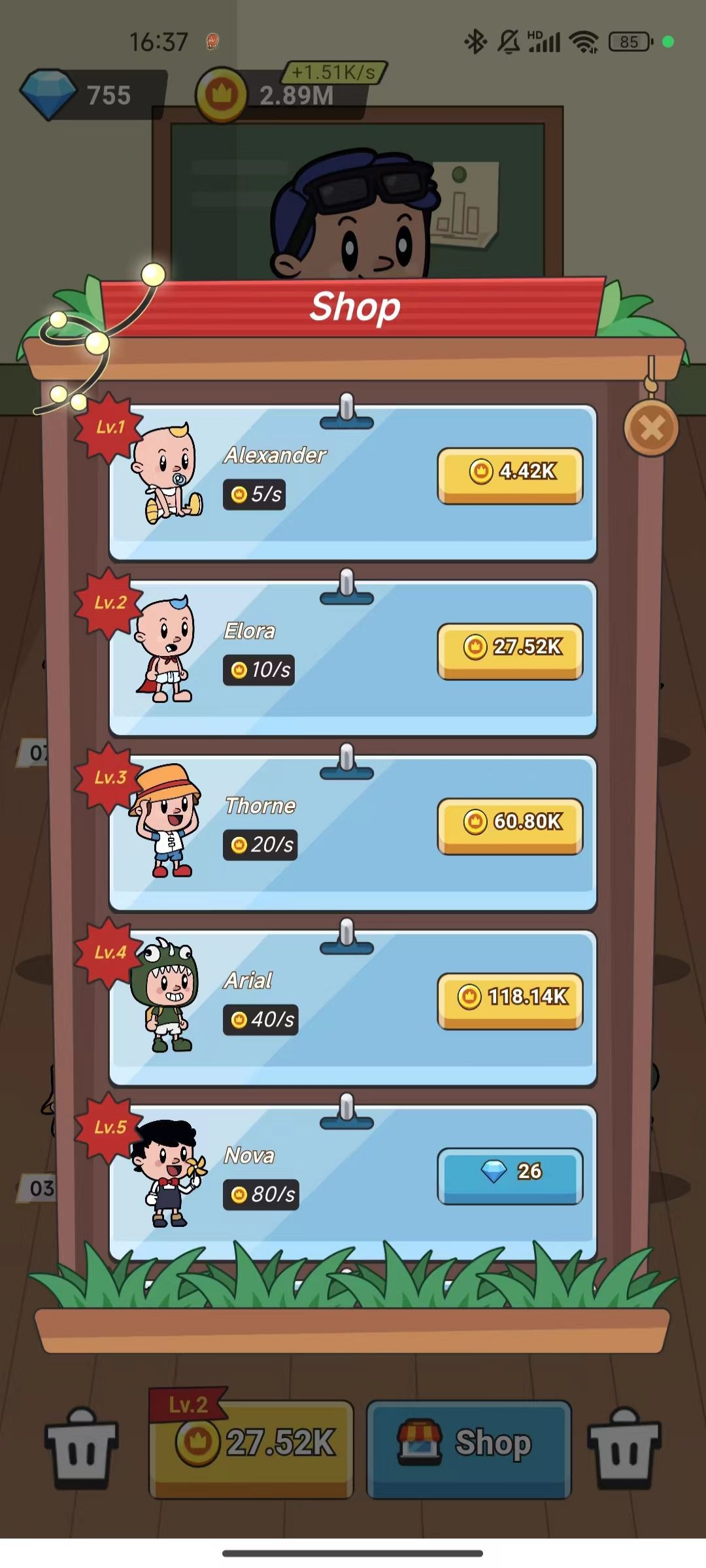The height and width of the screenshot is (1568, 706).
Task: Close the Shop dialog
Action: point(651,429)
